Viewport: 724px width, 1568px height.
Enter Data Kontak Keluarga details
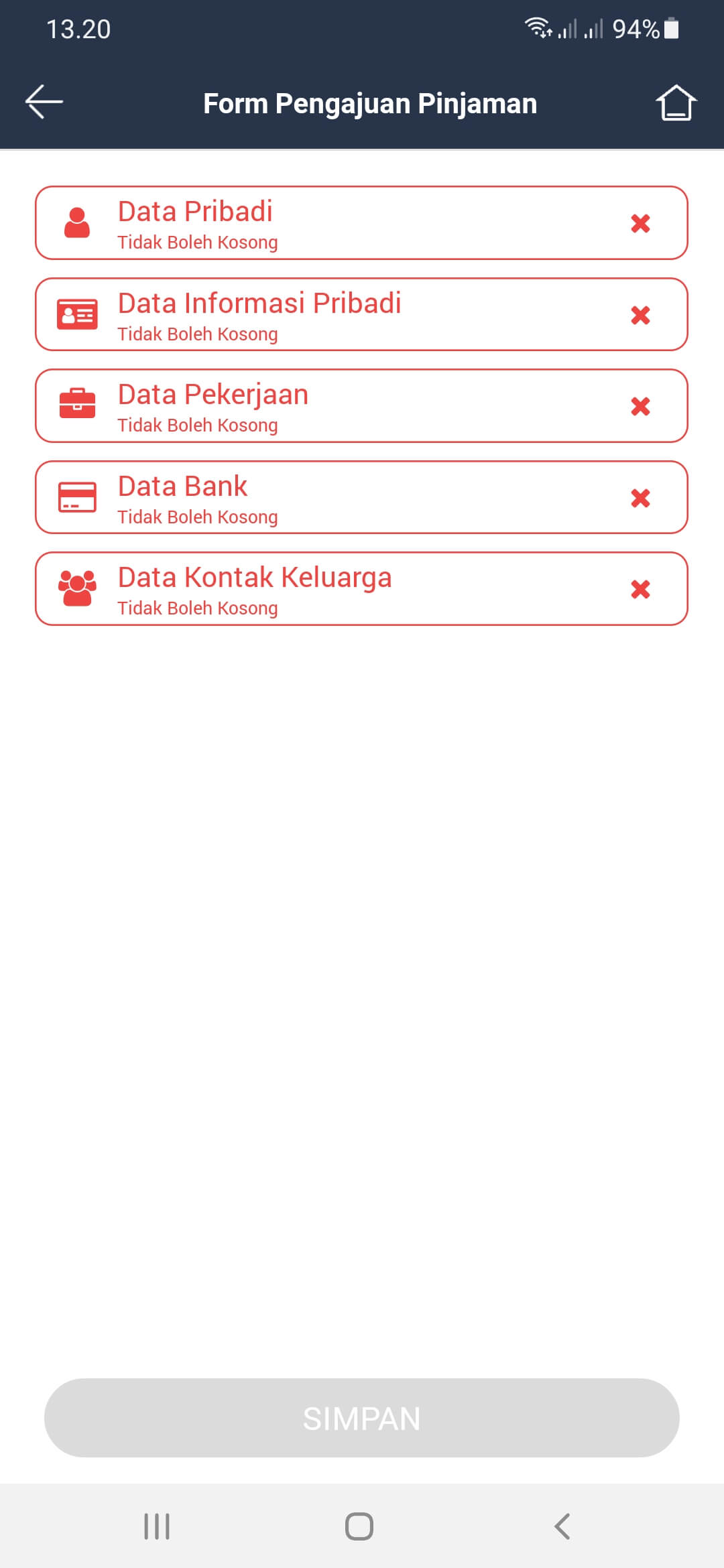[361, 589]
